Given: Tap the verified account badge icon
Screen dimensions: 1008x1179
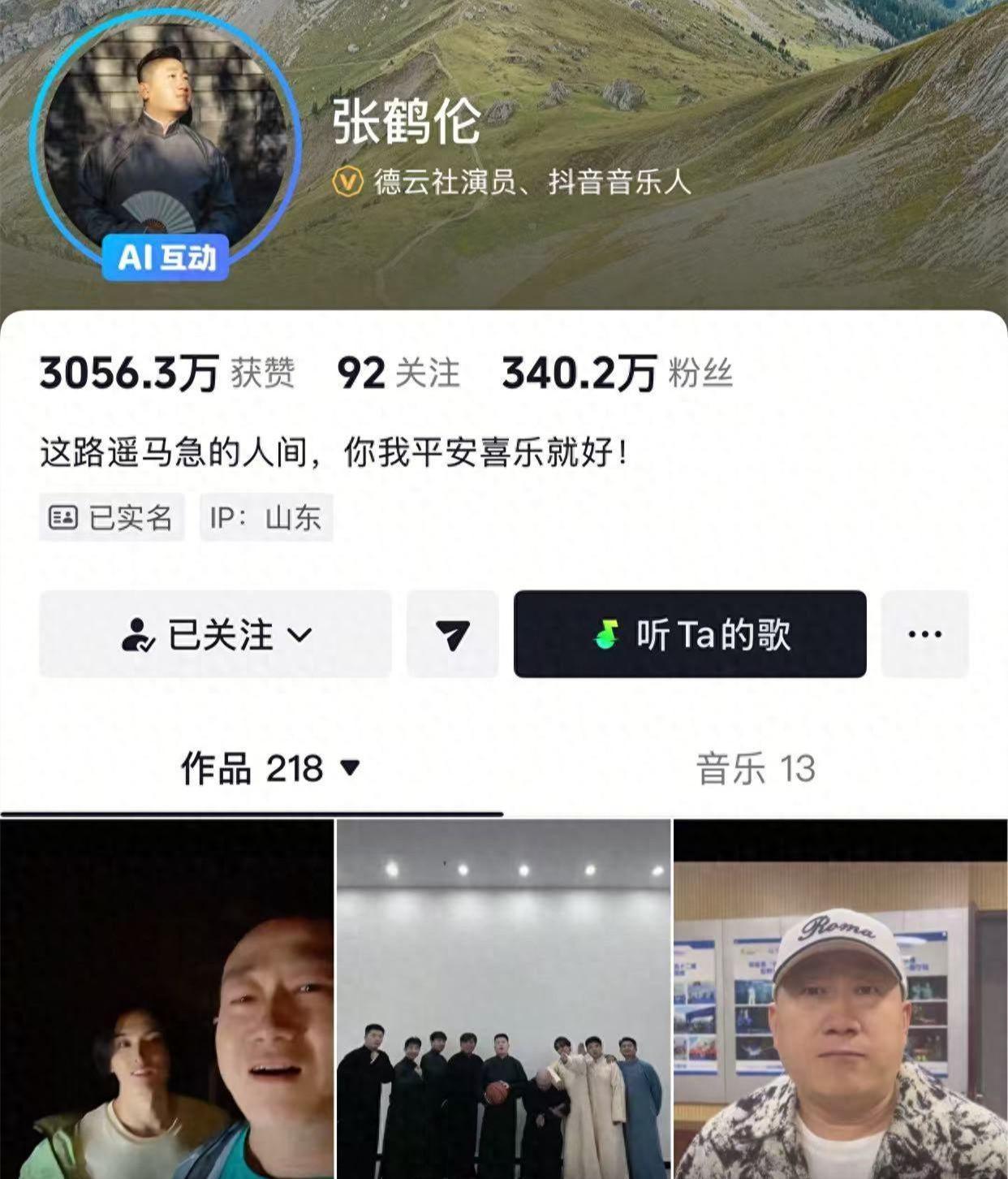Looking at the screenshot, I should tap(347, 182).
